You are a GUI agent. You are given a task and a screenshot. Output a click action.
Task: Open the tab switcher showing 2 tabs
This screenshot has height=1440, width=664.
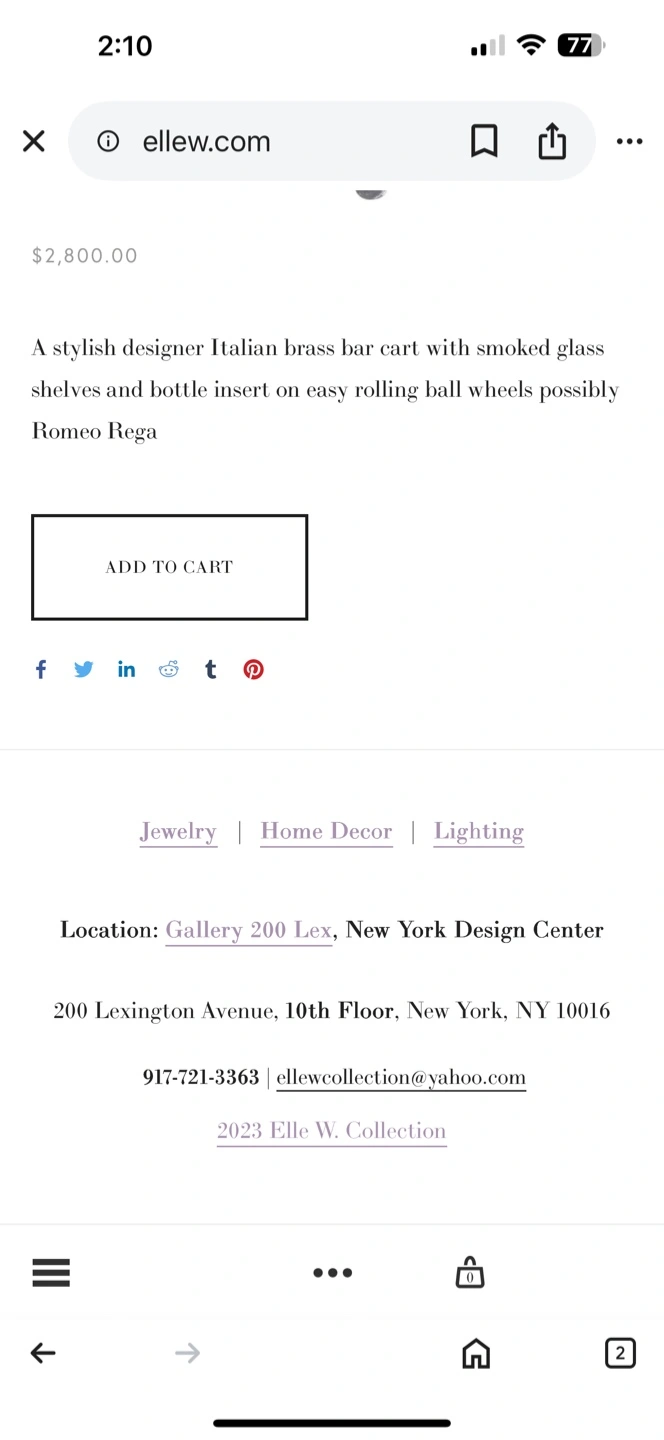(620, 1354)
